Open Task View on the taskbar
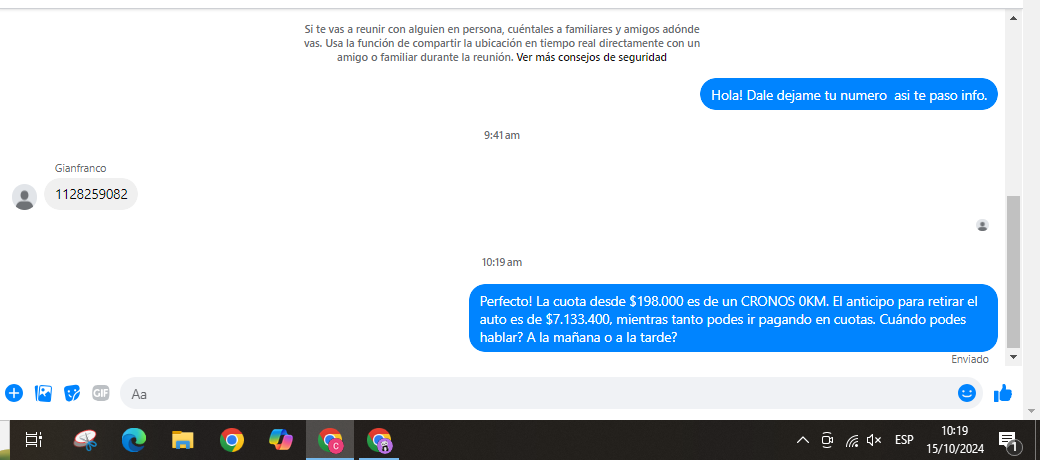 [34, 440]
